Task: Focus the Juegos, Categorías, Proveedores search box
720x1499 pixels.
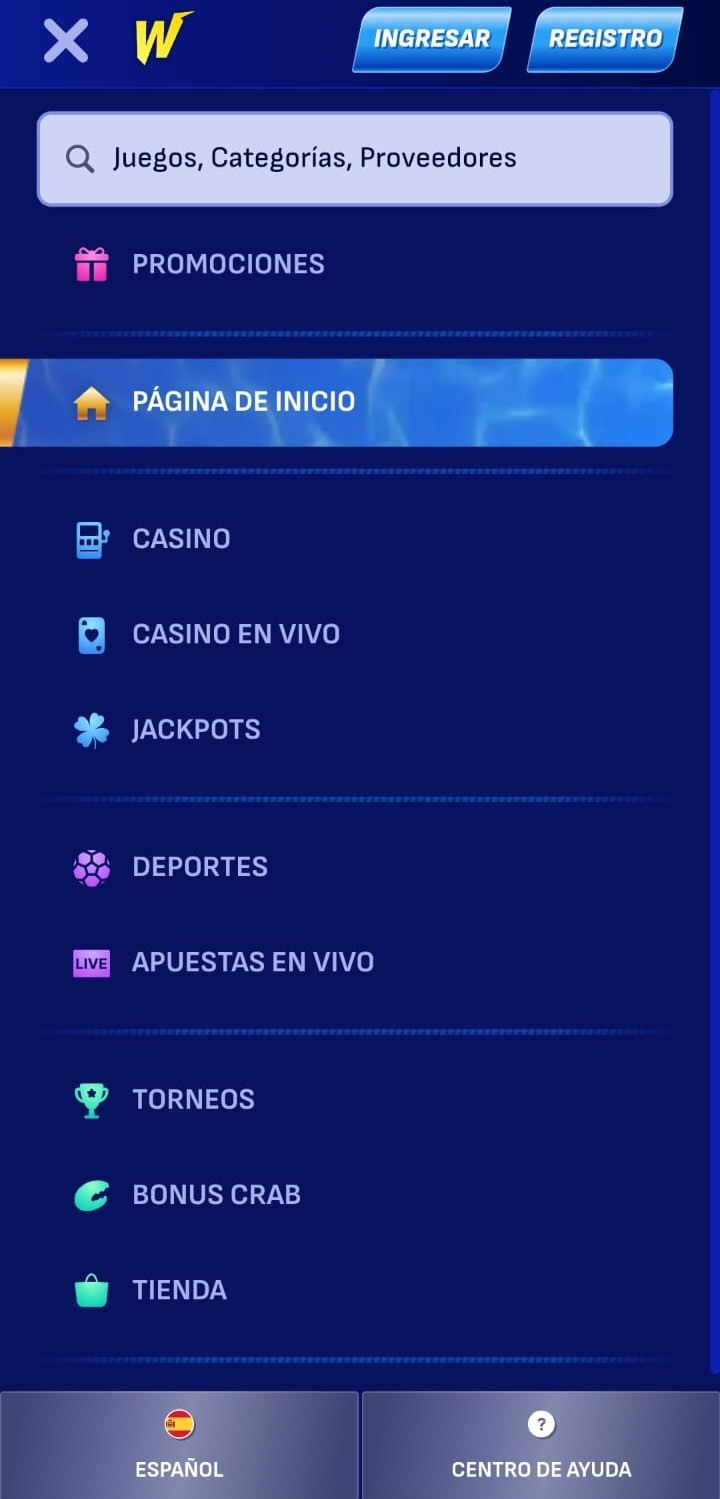Action: click(x=355, y=158)
